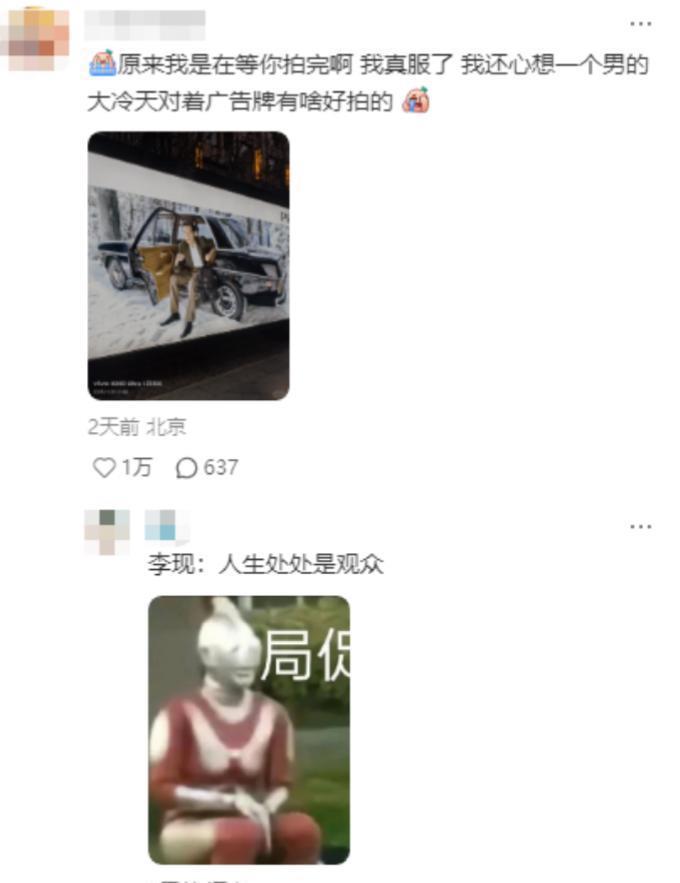Like the post with 1万 likes
Screen dimensions: 680x883
click(104, 467)
